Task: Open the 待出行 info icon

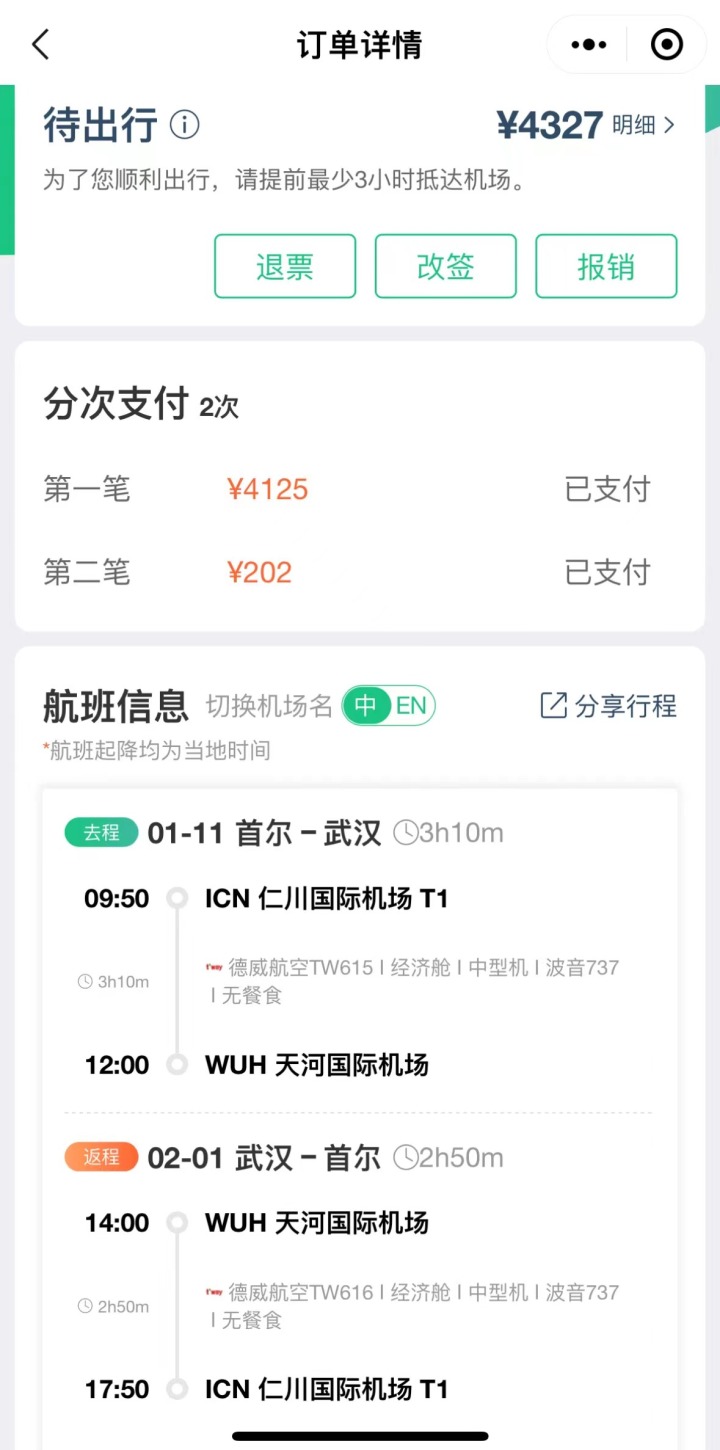Action: coord(184,125)
